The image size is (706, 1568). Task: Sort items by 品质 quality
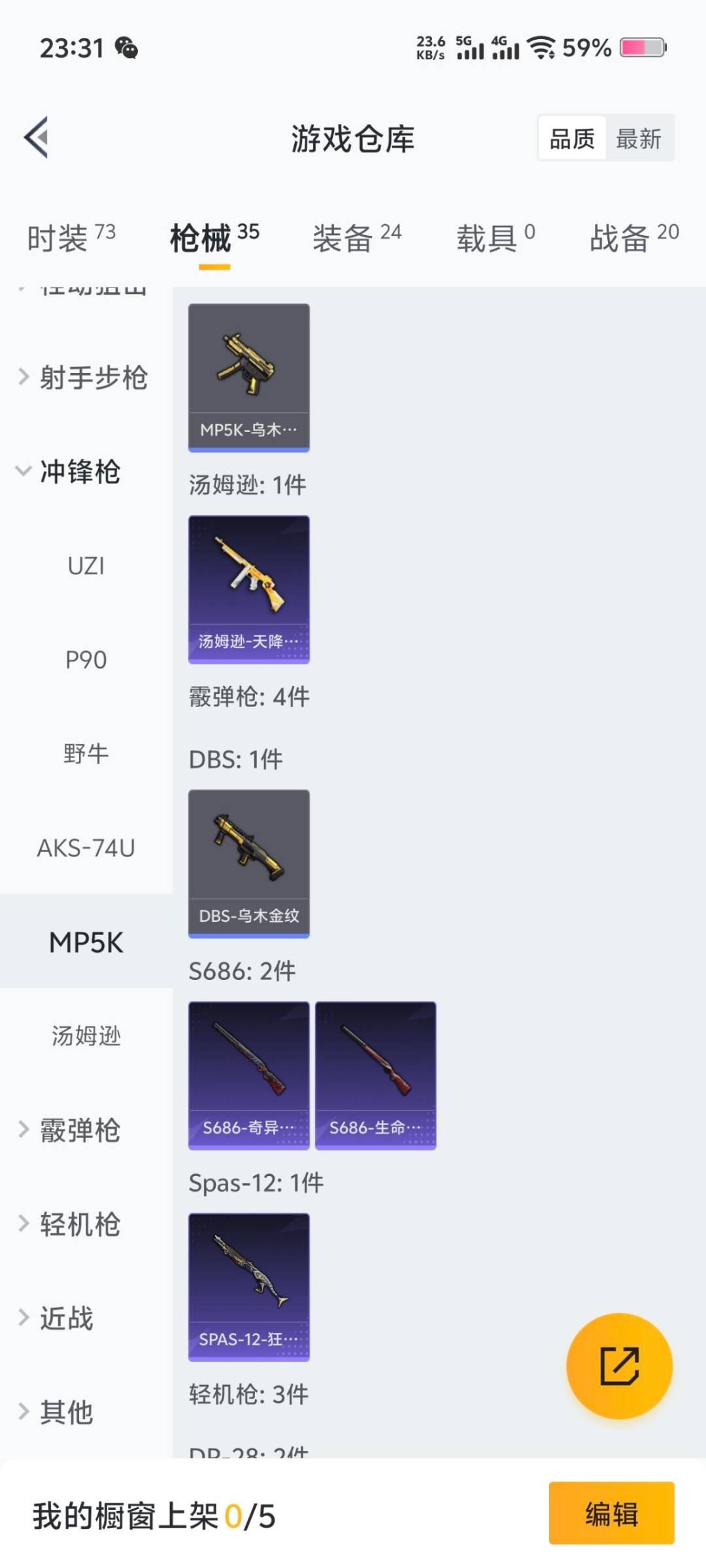click(571, 138)
